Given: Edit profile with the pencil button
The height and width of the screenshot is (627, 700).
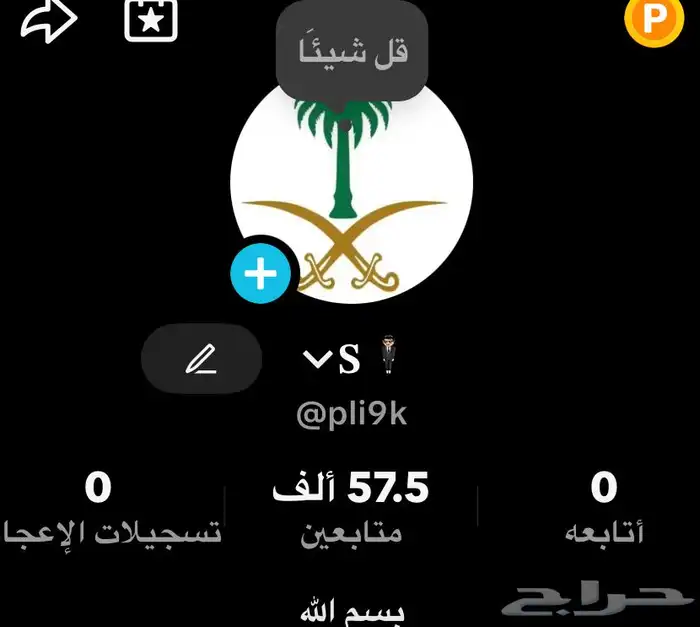Looking at the screenshot, I should (x=202, y=358).
